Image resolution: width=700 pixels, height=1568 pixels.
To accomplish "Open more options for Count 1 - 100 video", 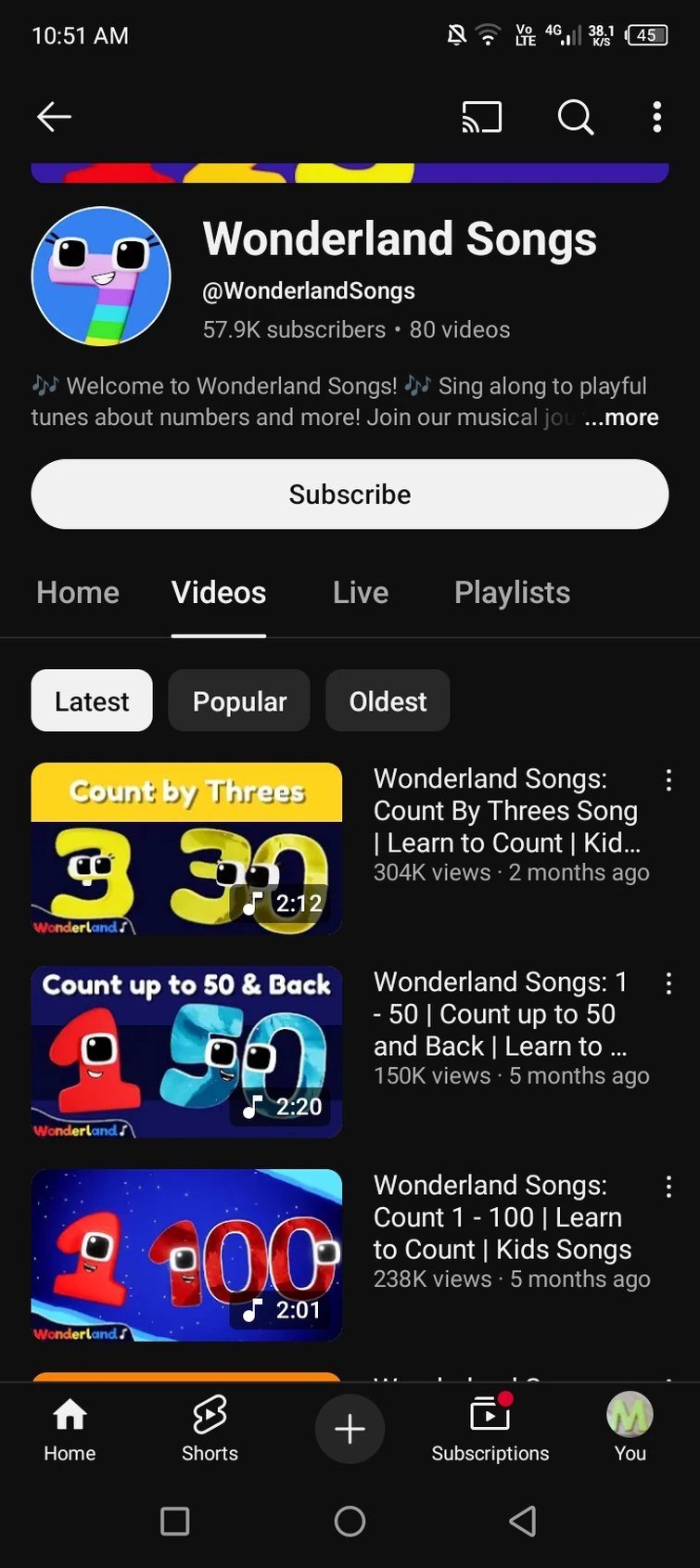I will [x=668, y=1187].
